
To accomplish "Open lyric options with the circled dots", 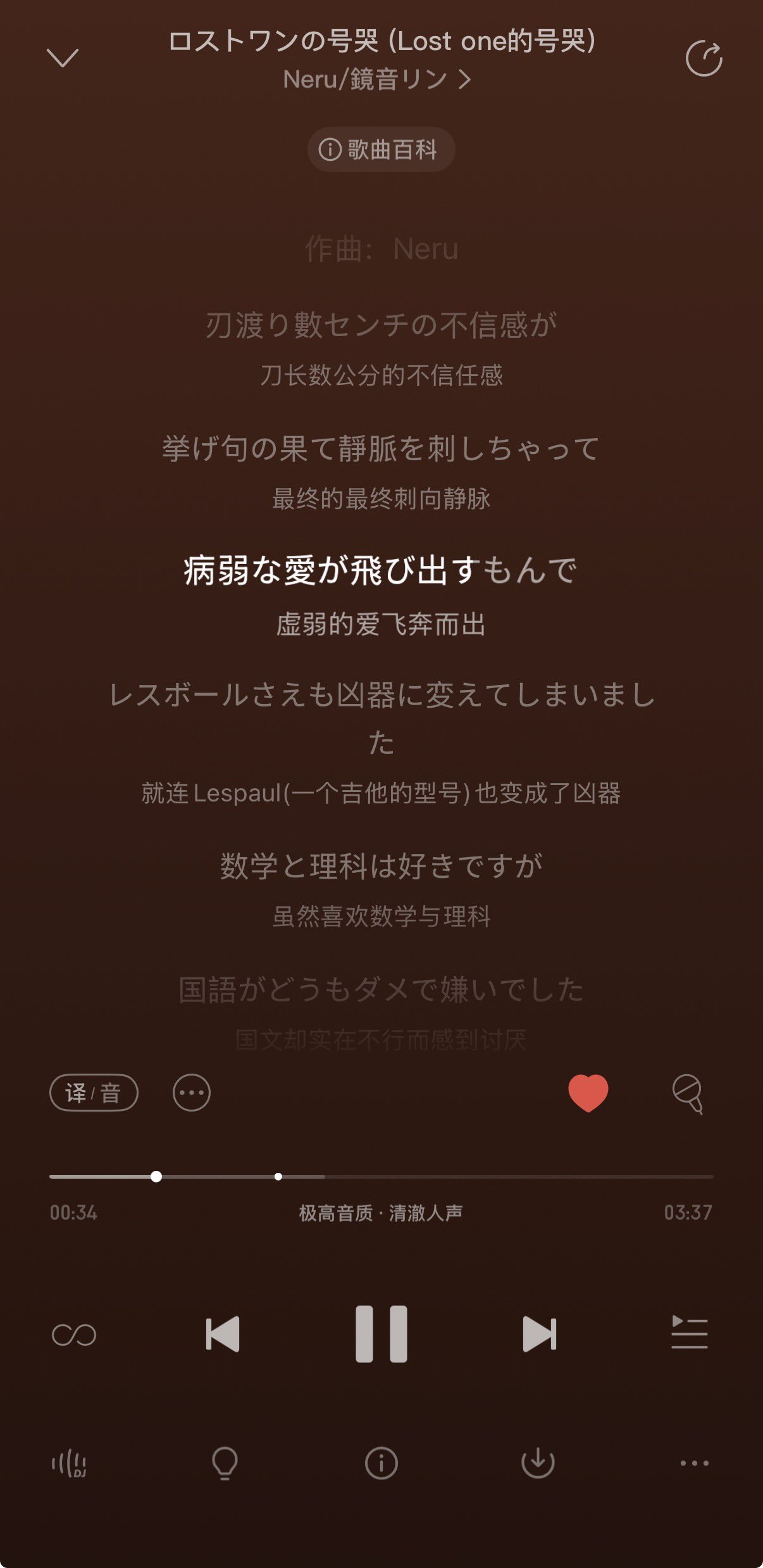I will click(x=192, y=1093).
